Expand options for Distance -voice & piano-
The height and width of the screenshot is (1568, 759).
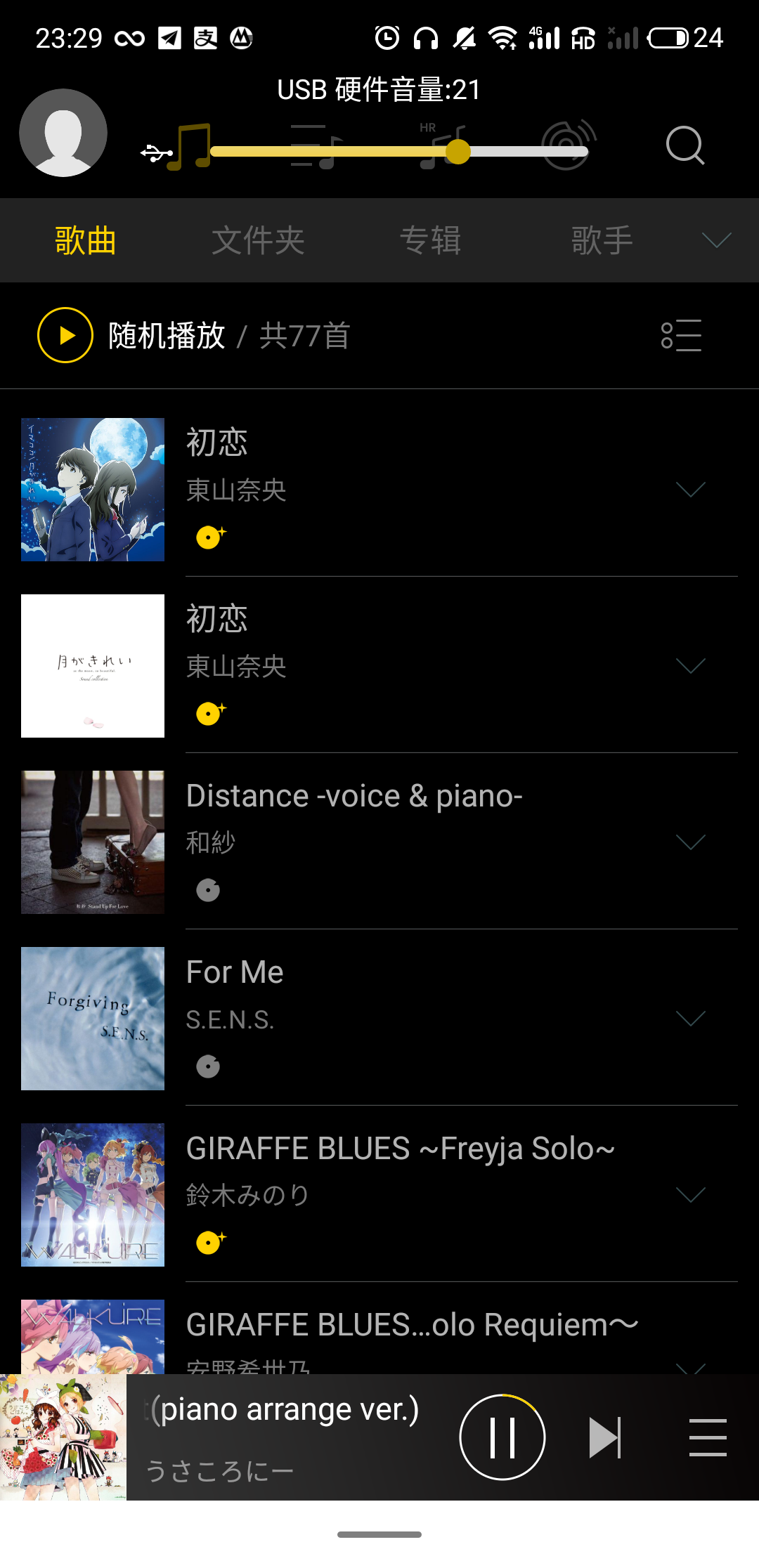pyautogui.click(x=690, y=842)
